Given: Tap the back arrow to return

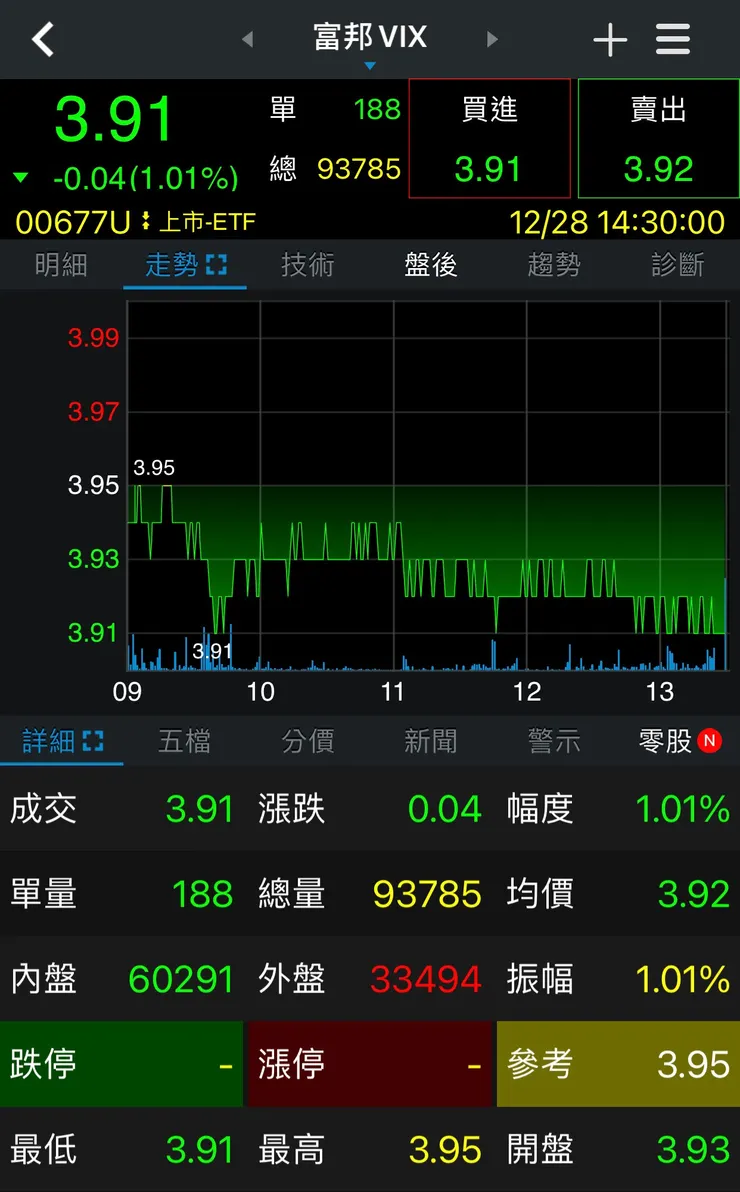Looking at the screenshot, I should [x=42, y=39].
